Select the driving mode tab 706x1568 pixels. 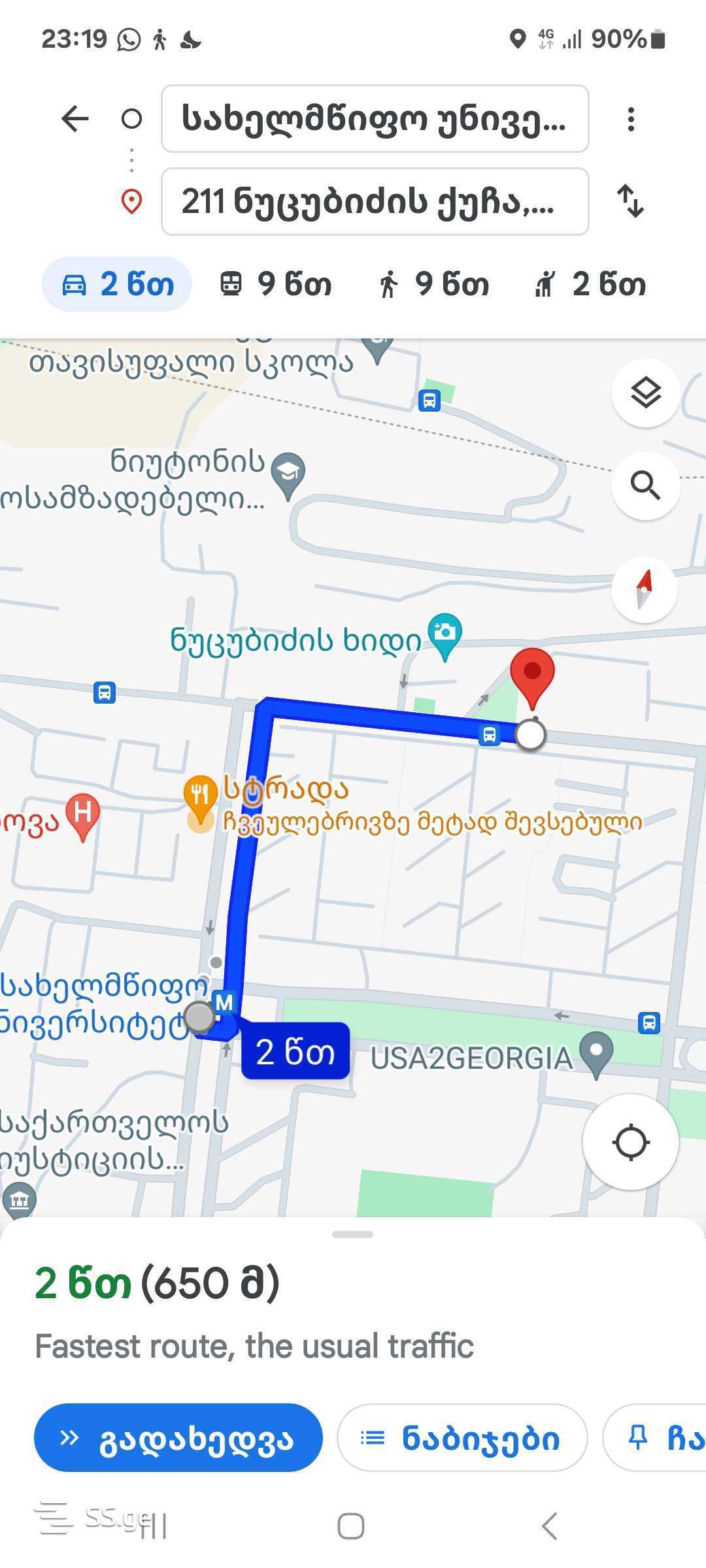coord(117,285)
